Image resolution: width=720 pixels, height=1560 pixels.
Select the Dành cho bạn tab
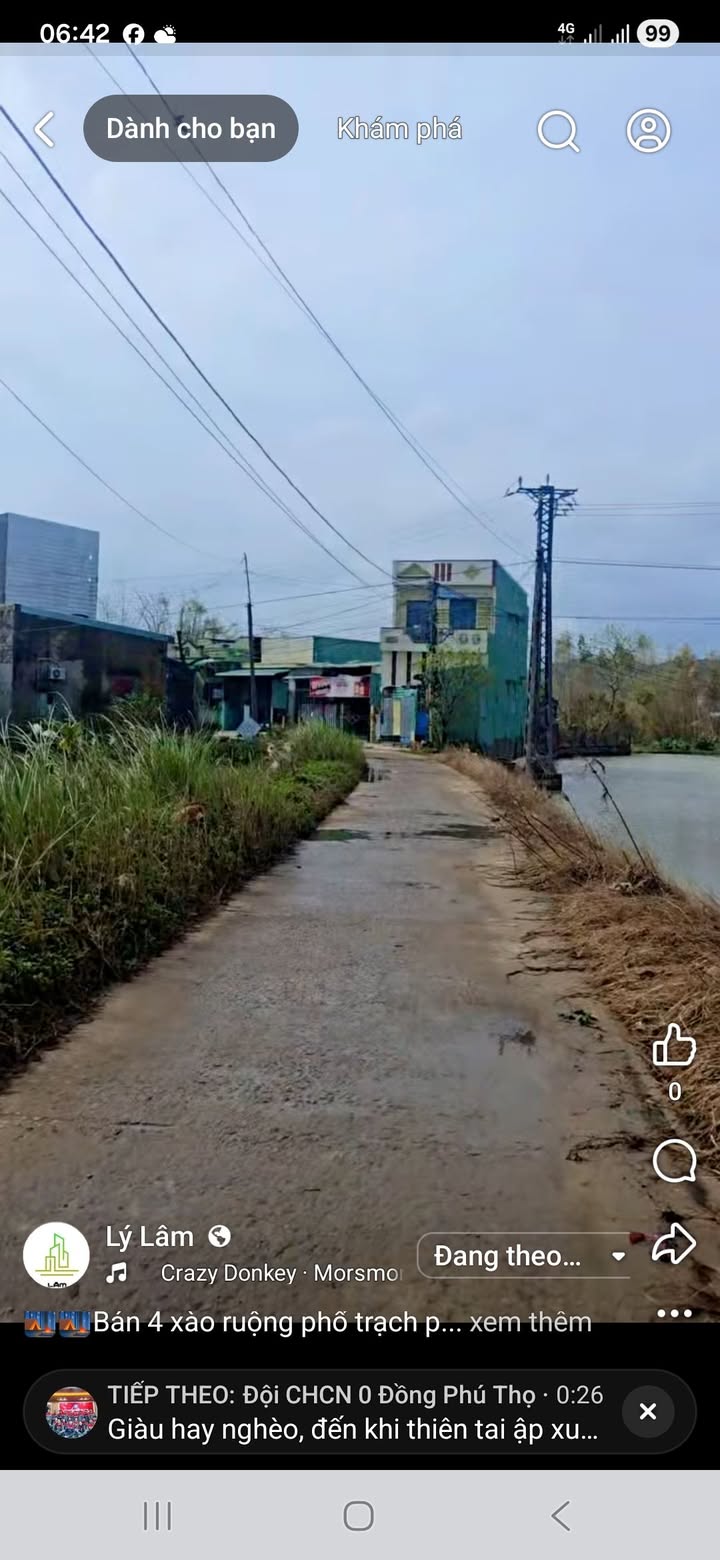[191, 128]
